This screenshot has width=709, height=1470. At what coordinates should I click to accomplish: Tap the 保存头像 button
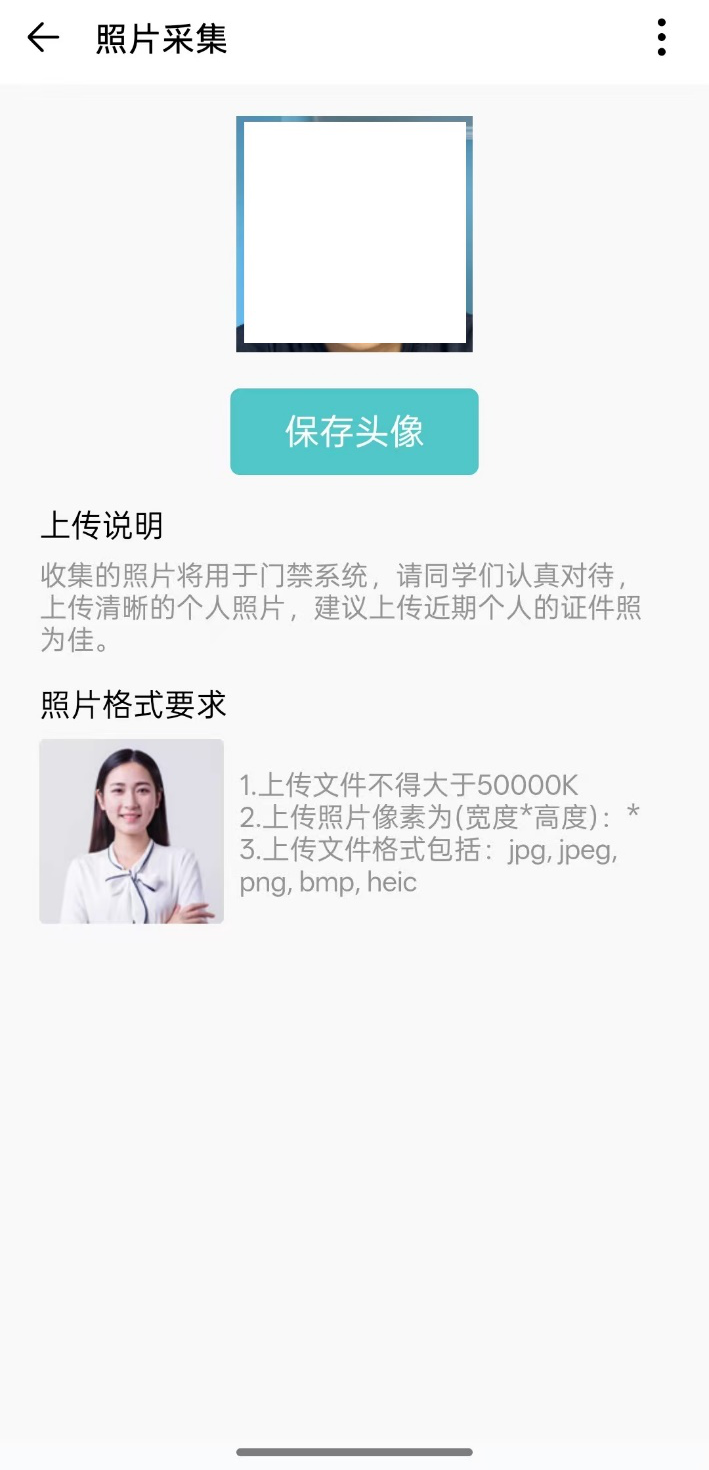tap(354, 431)
